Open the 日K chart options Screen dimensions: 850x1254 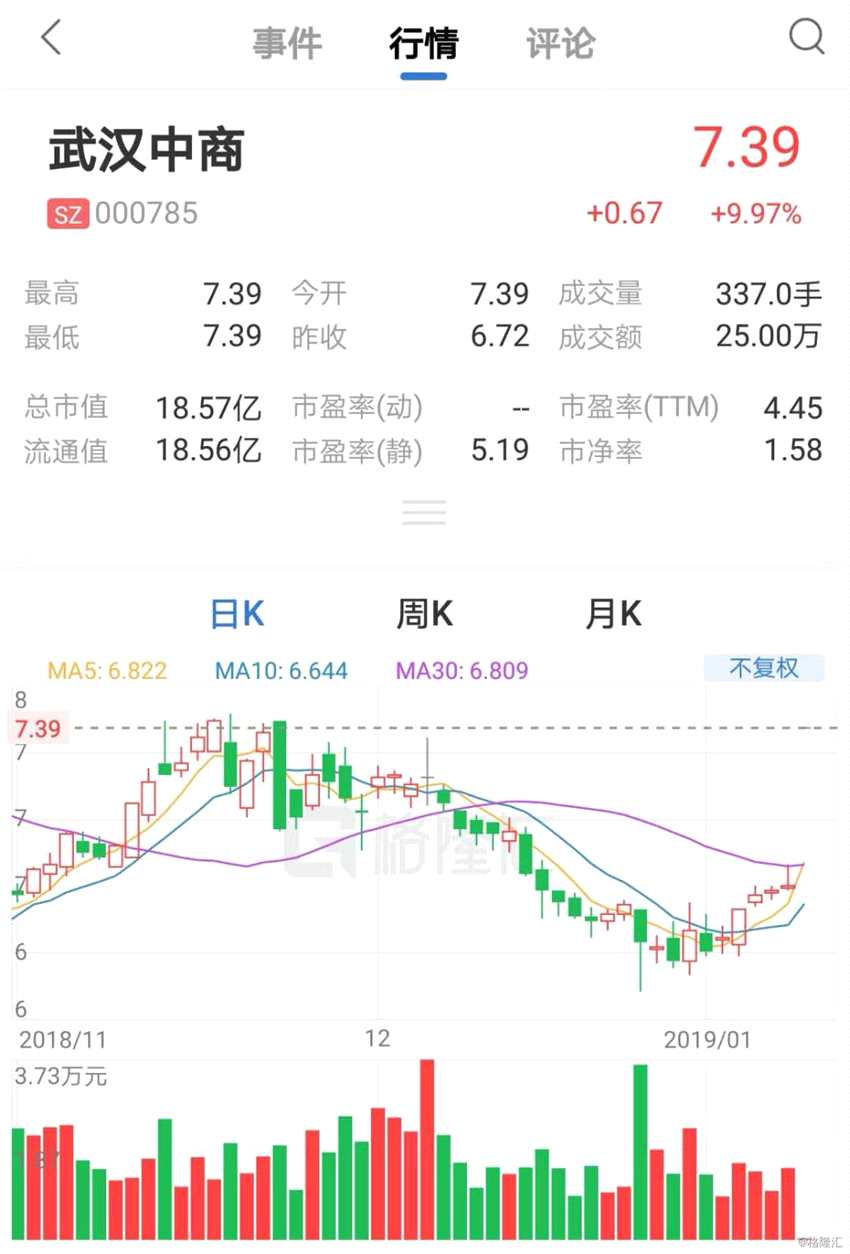click(236, 613)
